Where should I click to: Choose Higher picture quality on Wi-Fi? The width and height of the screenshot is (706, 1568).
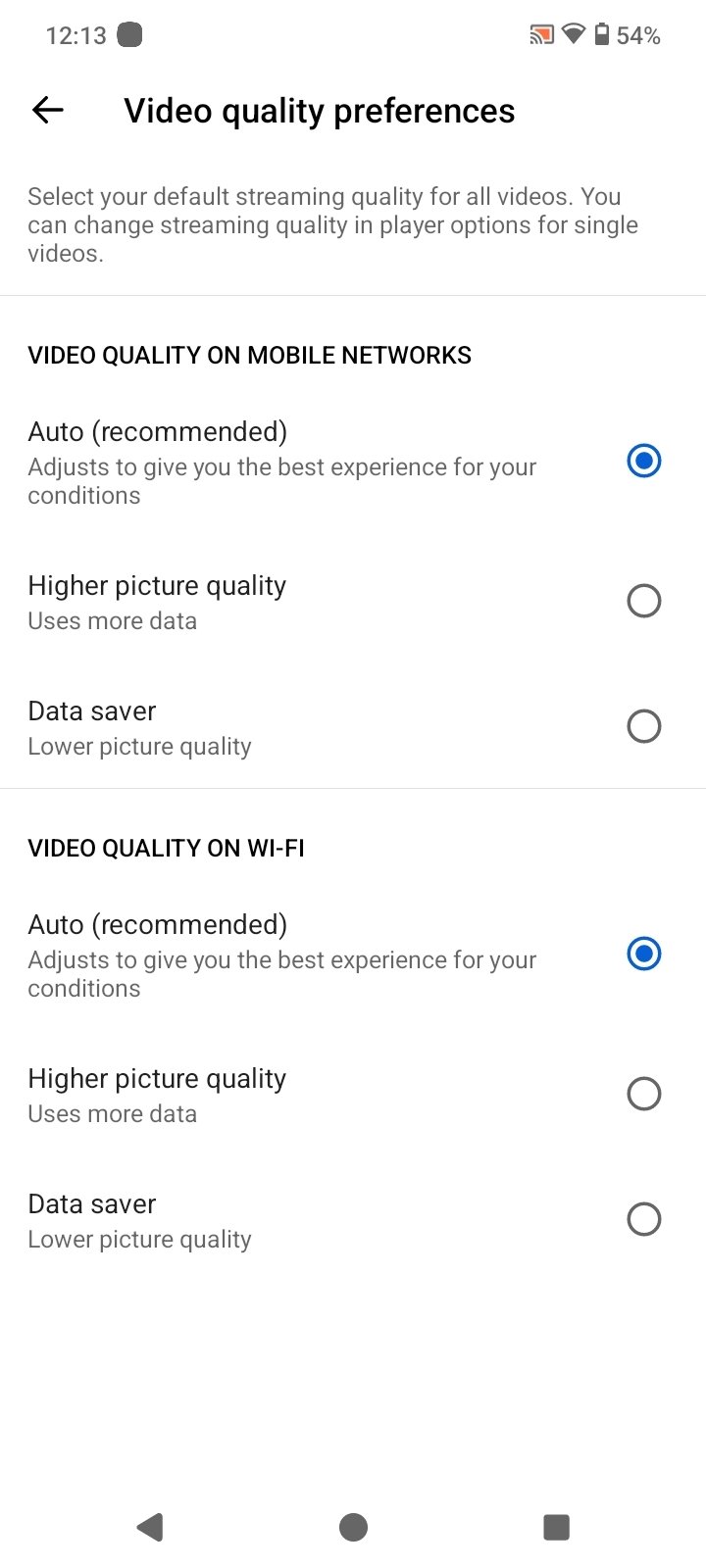tap(643, 1094)
